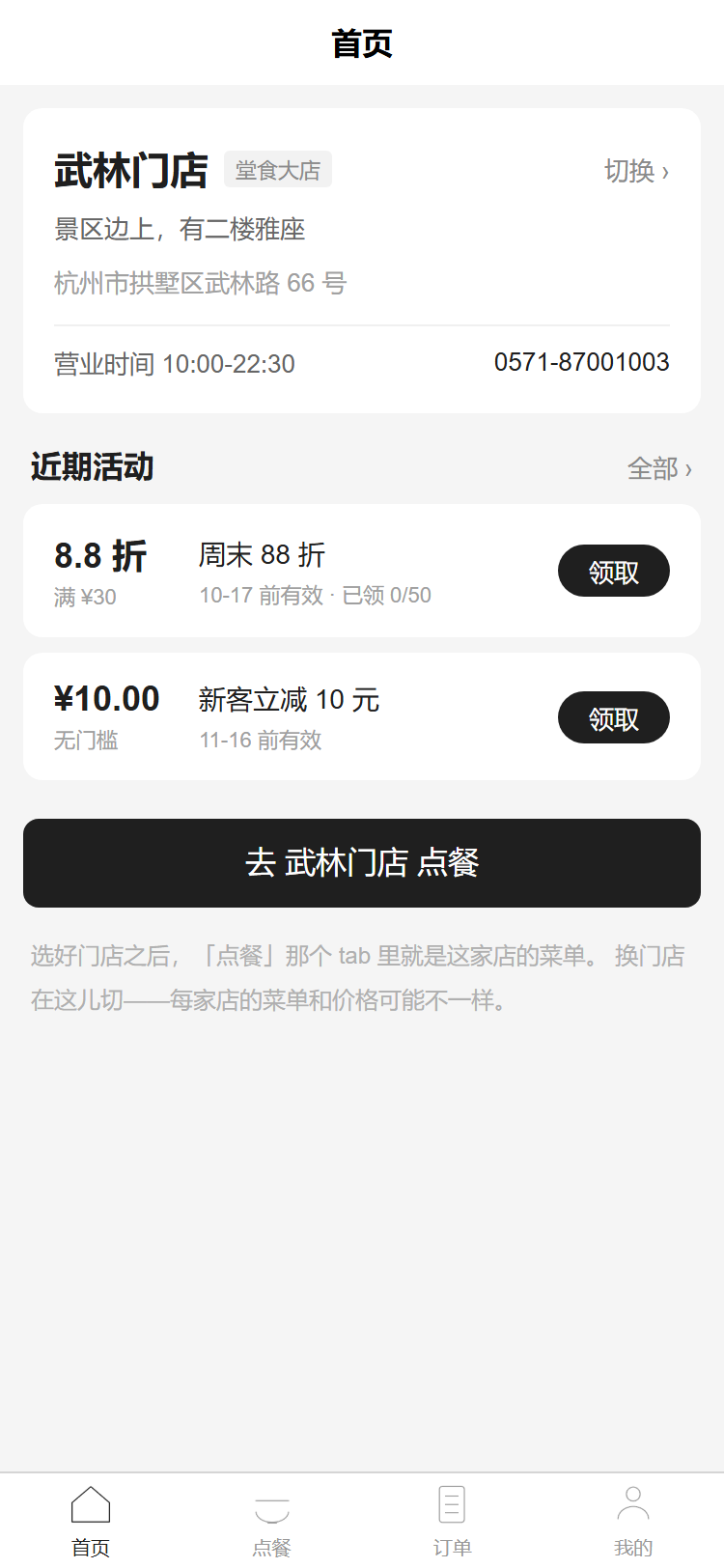Viewport: 724px width, 1568px height.
Task: Tap 去 武林门店 点餐 button
Action: click(x=362, y=863)
